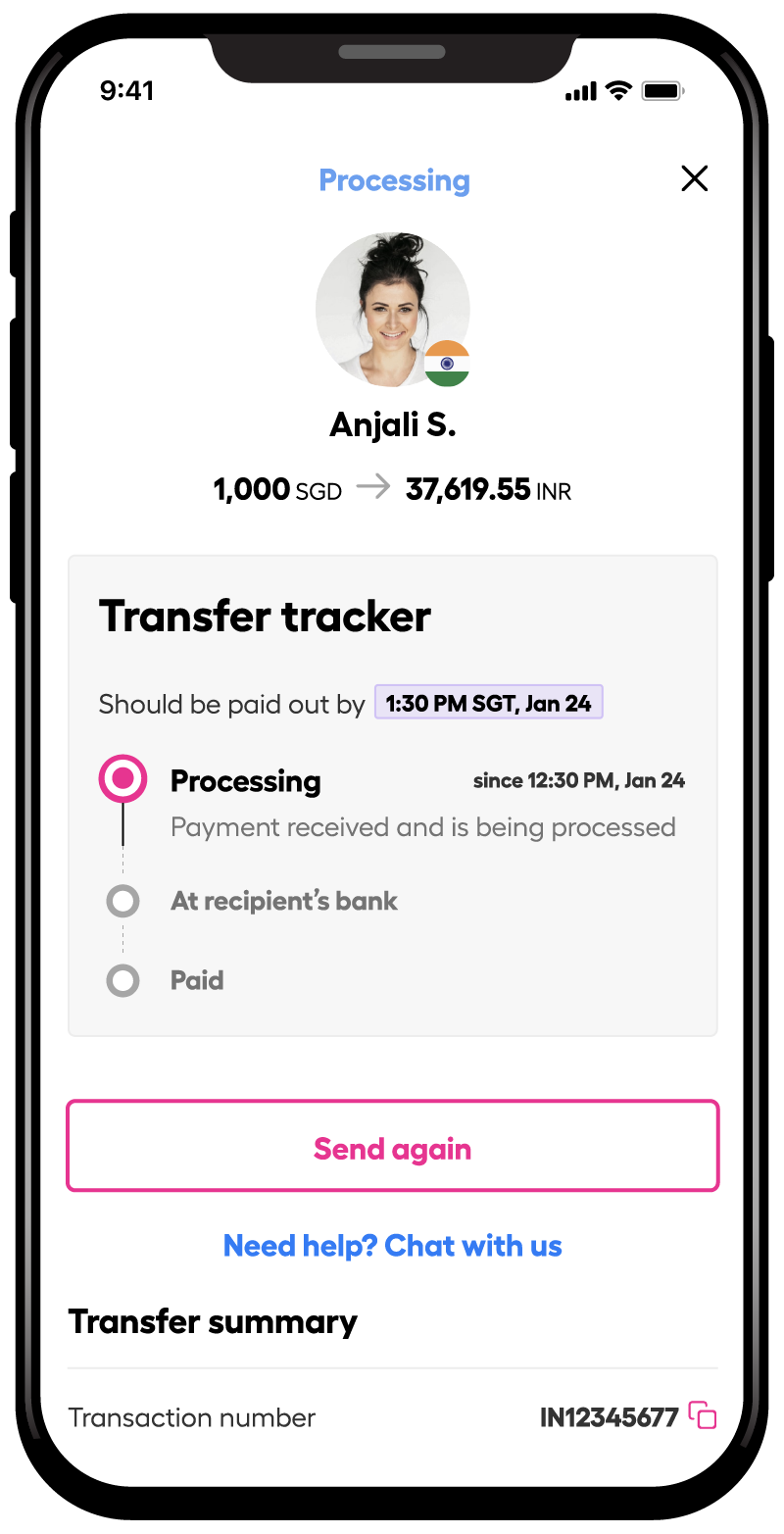Tap the Send again button
Image resolution: width=784 pixels, height=1534 pixels.
392,1147
